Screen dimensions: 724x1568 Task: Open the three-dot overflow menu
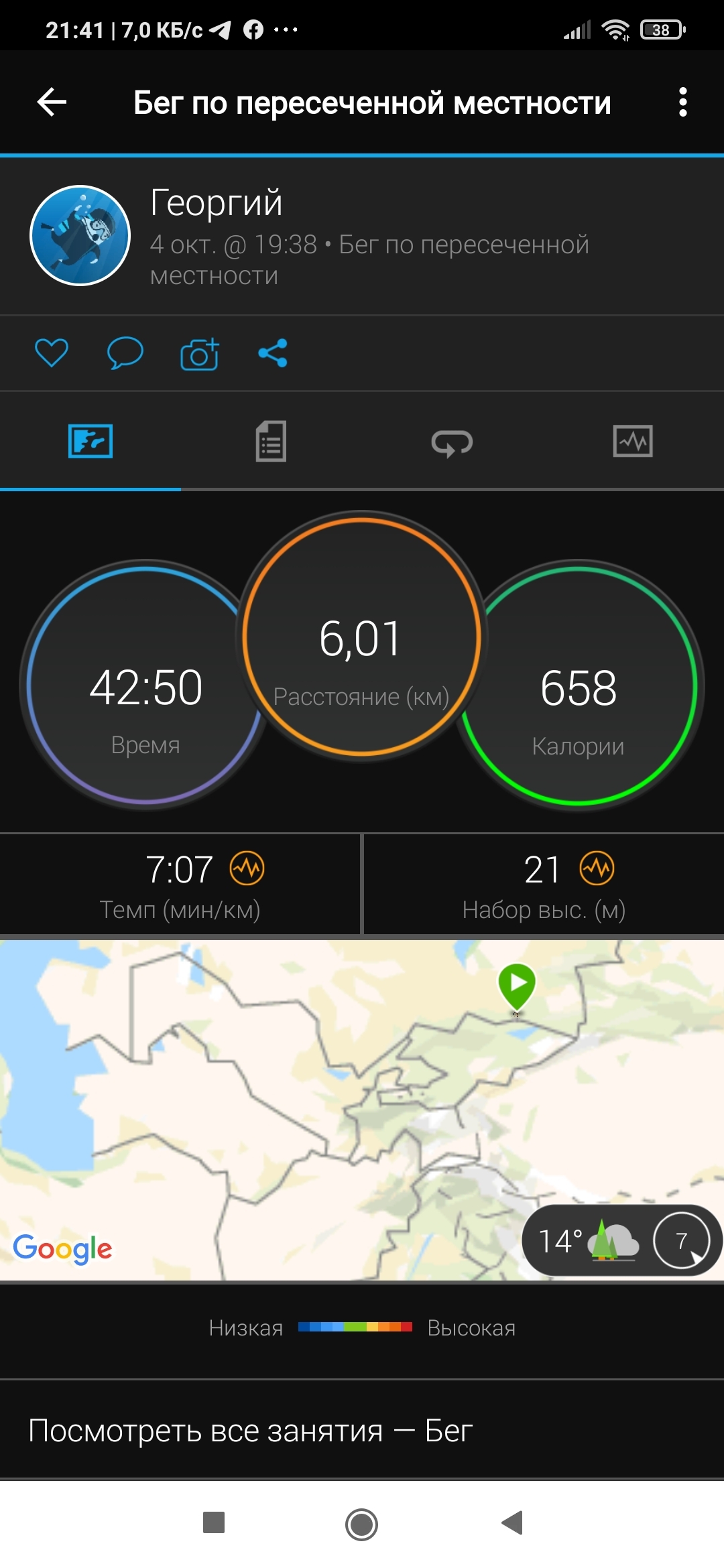pos(682,103)
